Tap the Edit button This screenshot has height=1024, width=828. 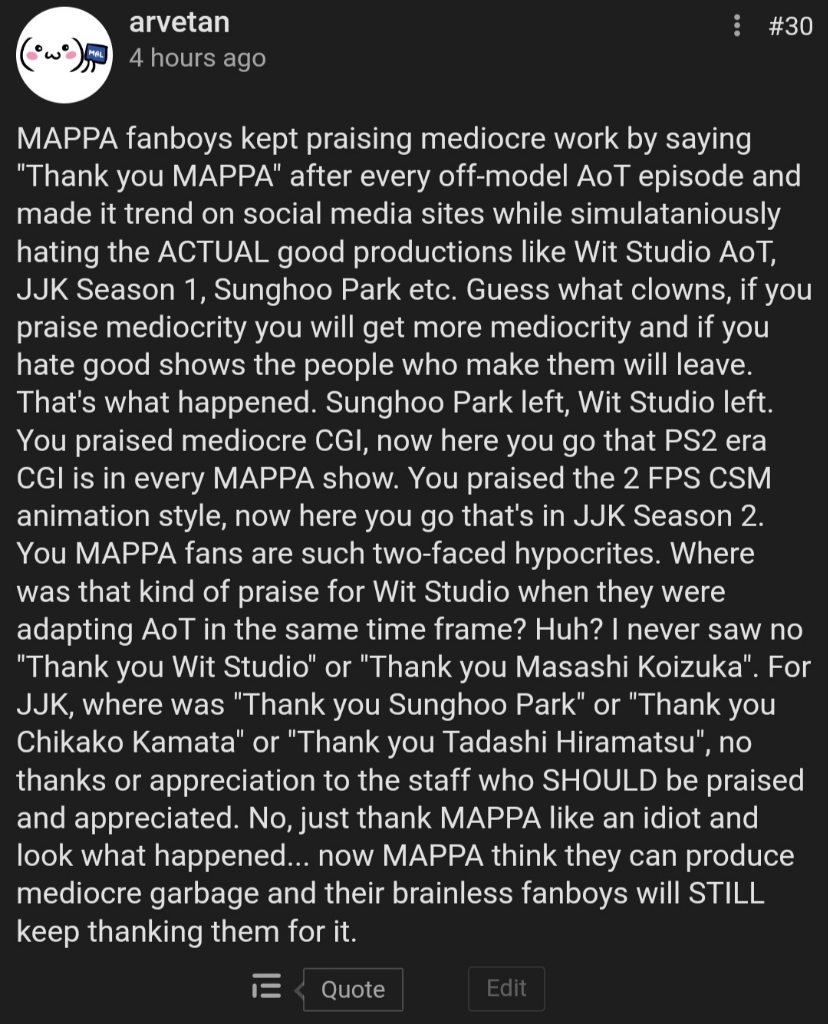506,988
